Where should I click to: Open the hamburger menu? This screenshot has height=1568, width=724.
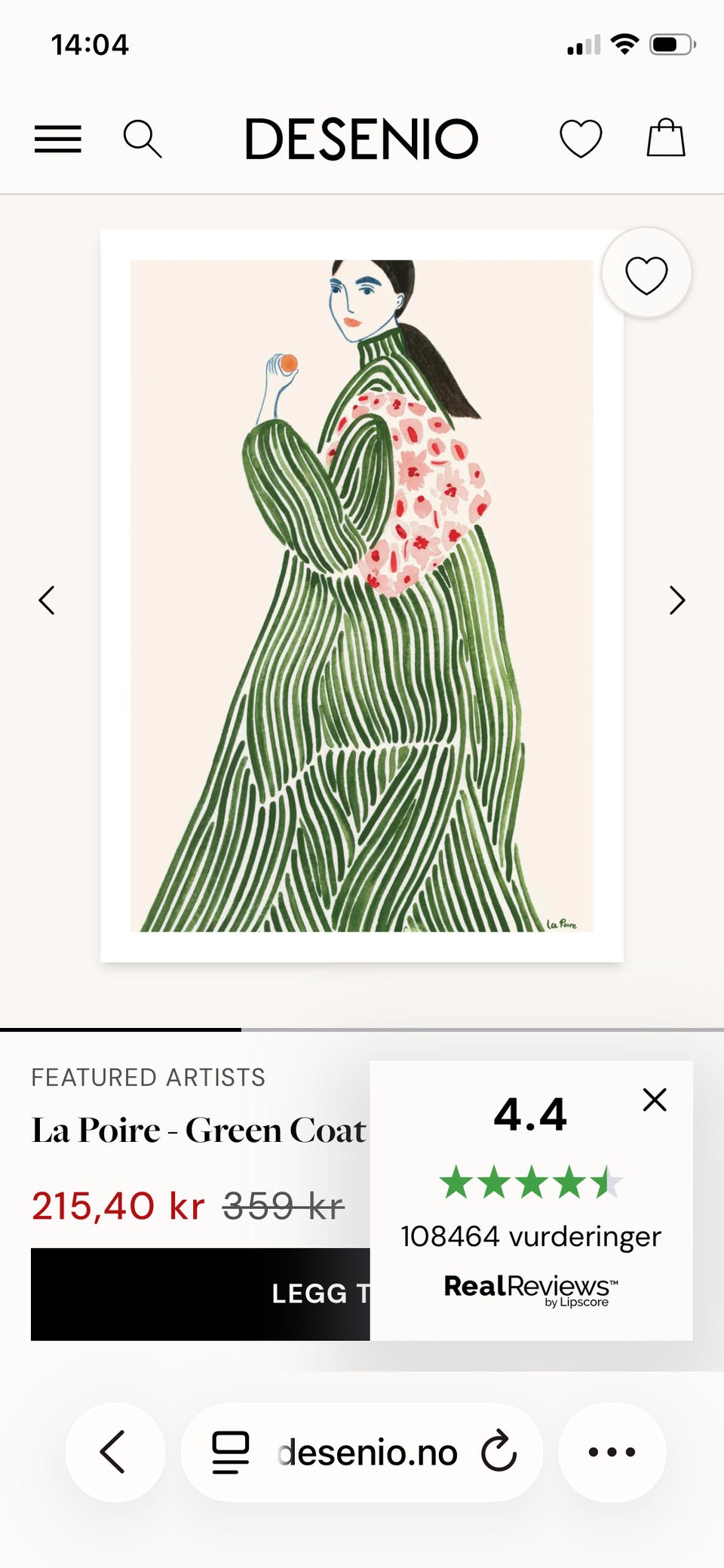tap(58, 140)
